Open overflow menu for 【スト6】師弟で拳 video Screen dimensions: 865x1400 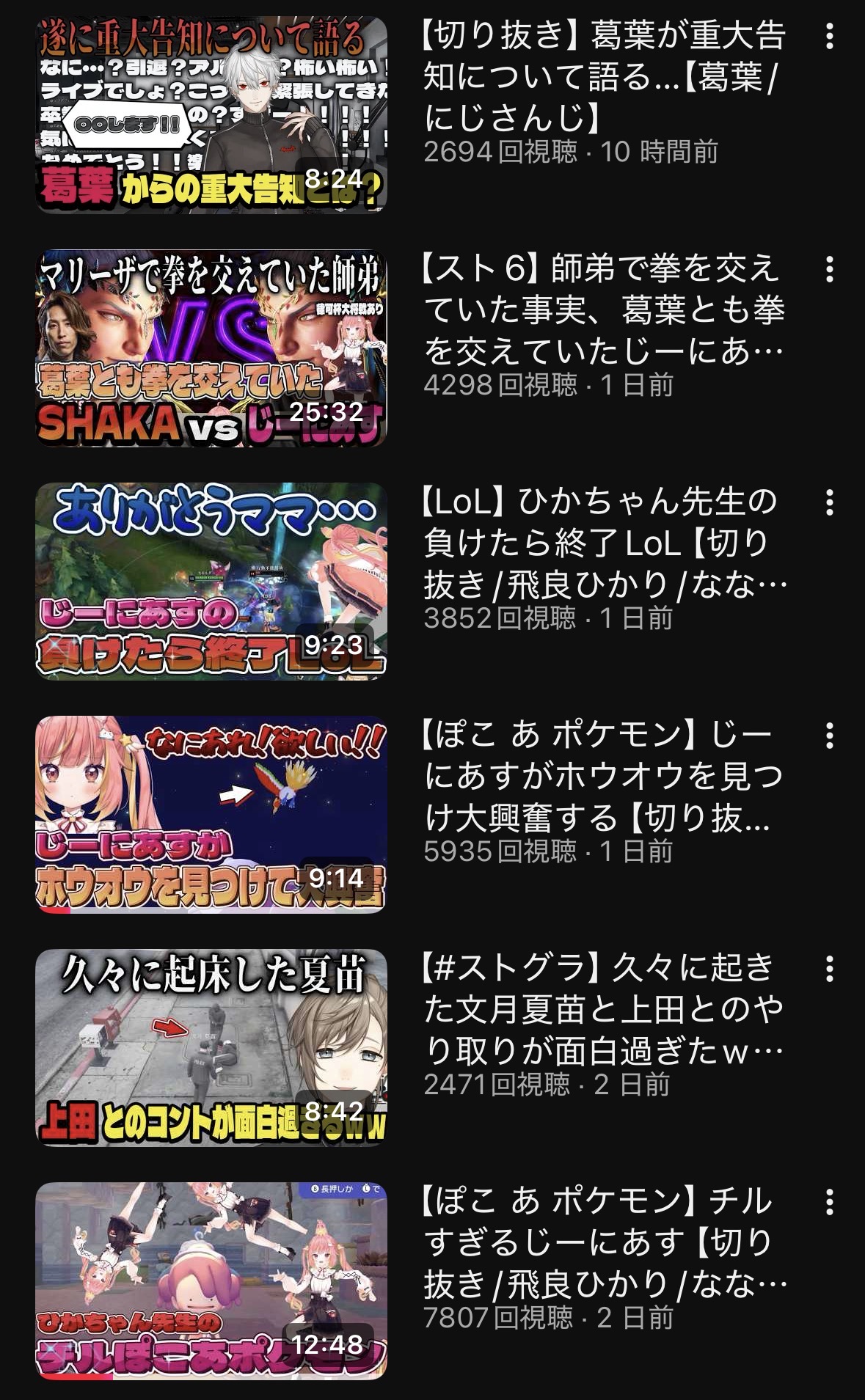(829, 270)
